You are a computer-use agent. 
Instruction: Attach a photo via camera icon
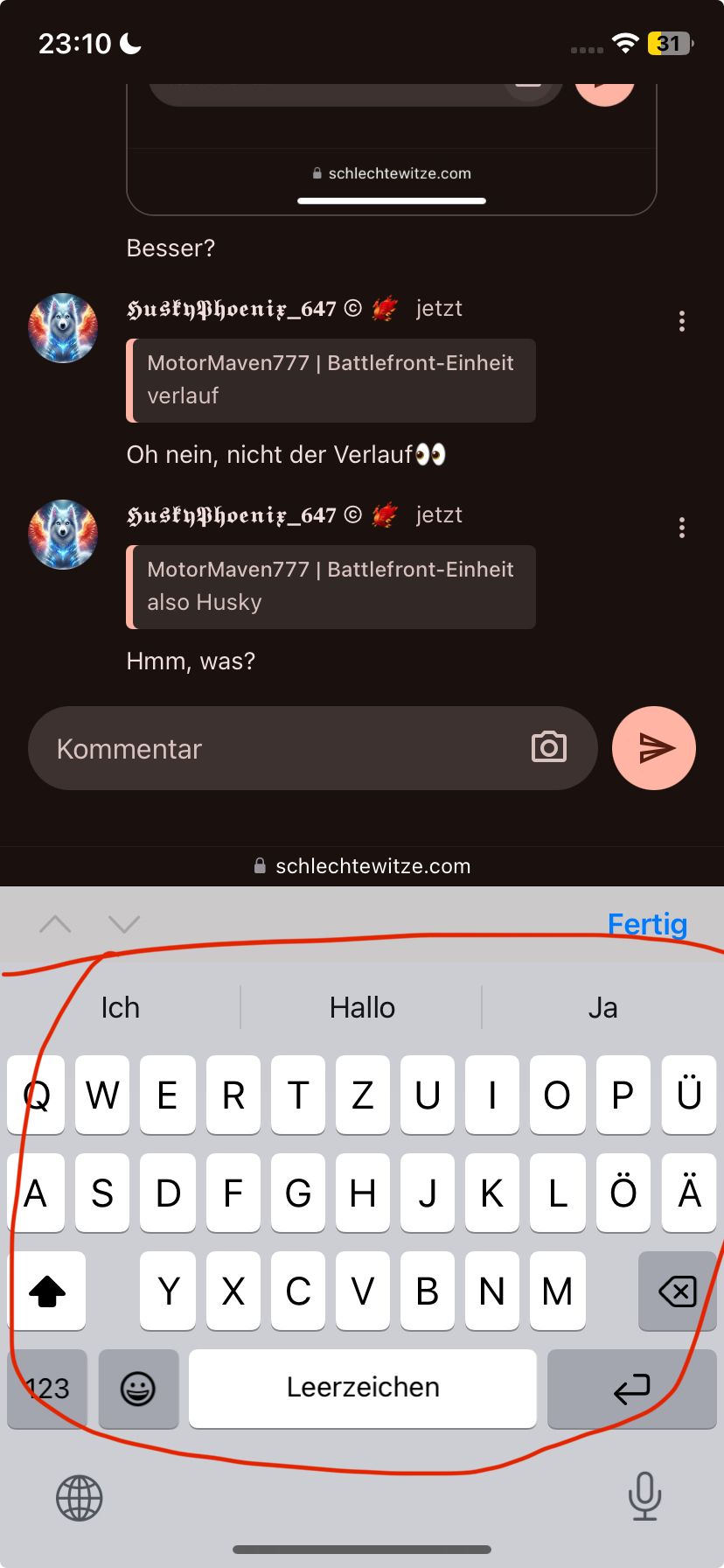pyautogui.click(x=549, y=747)
